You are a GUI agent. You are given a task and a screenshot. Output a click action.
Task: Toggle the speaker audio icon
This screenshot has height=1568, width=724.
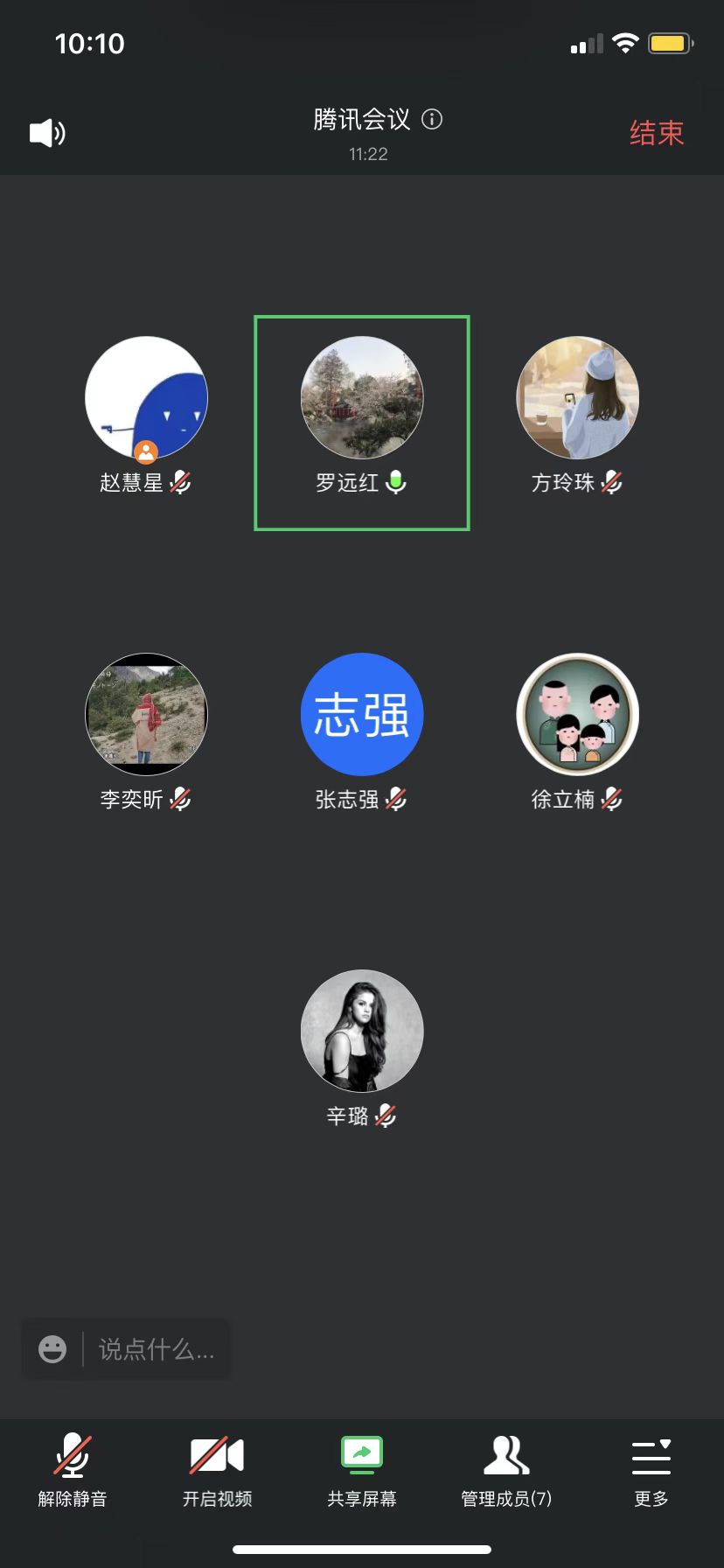pos(47,133)
